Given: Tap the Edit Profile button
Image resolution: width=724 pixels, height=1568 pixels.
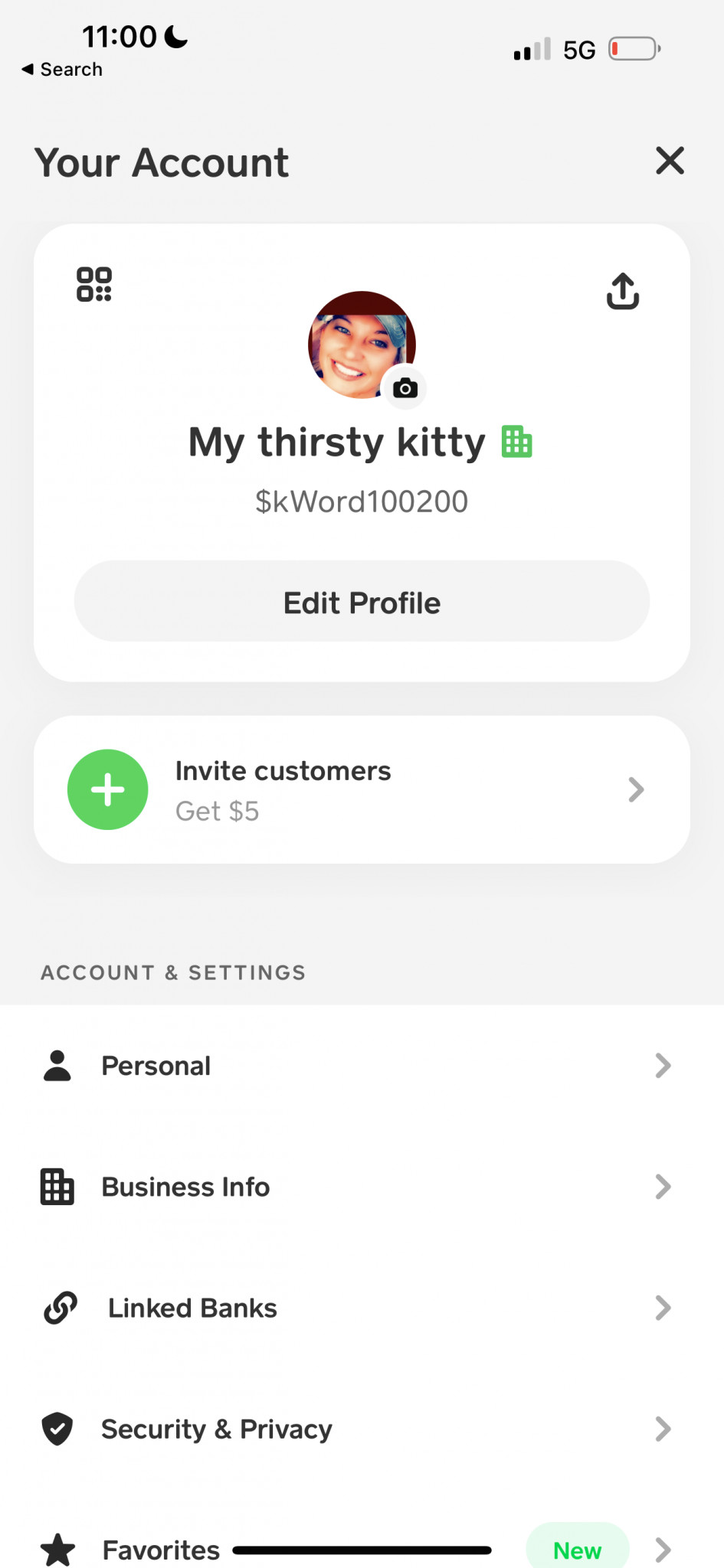Looking at the screenshot, I should coord(362,602).
